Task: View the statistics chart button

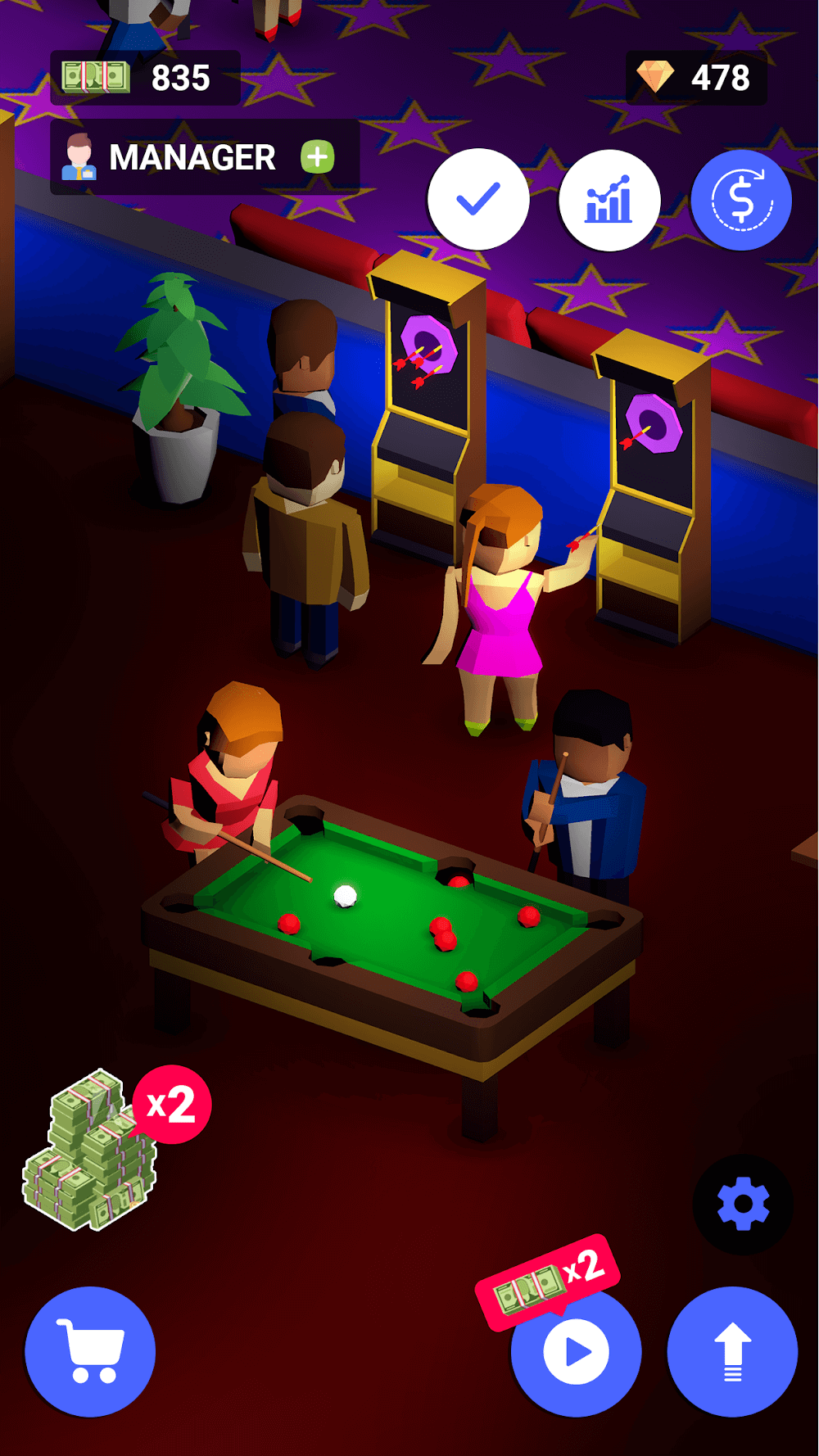Action: coord(609,200)
